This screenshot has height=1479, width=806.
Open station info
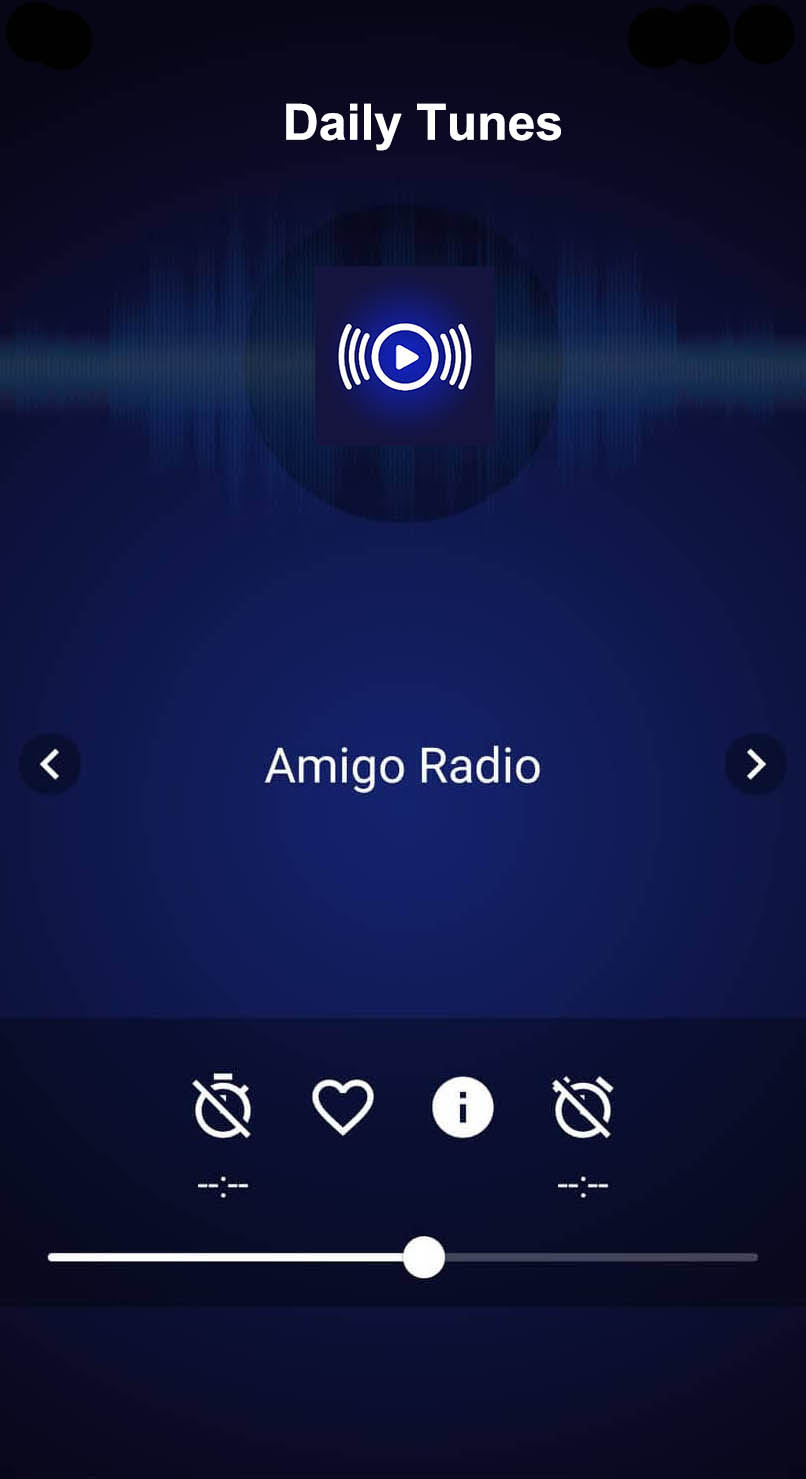tap(462, 1107)
